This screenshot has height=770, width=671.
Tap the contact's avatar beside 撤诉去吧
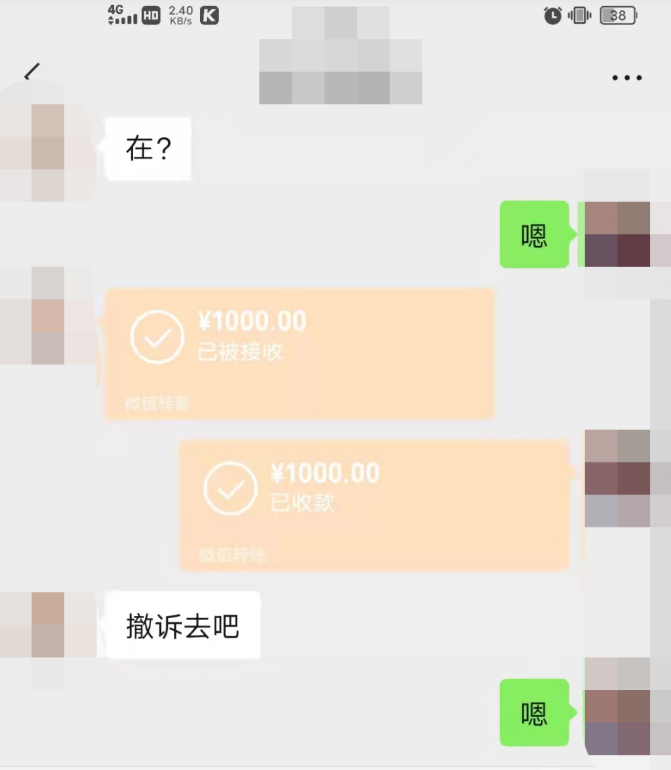pos(47,625)
